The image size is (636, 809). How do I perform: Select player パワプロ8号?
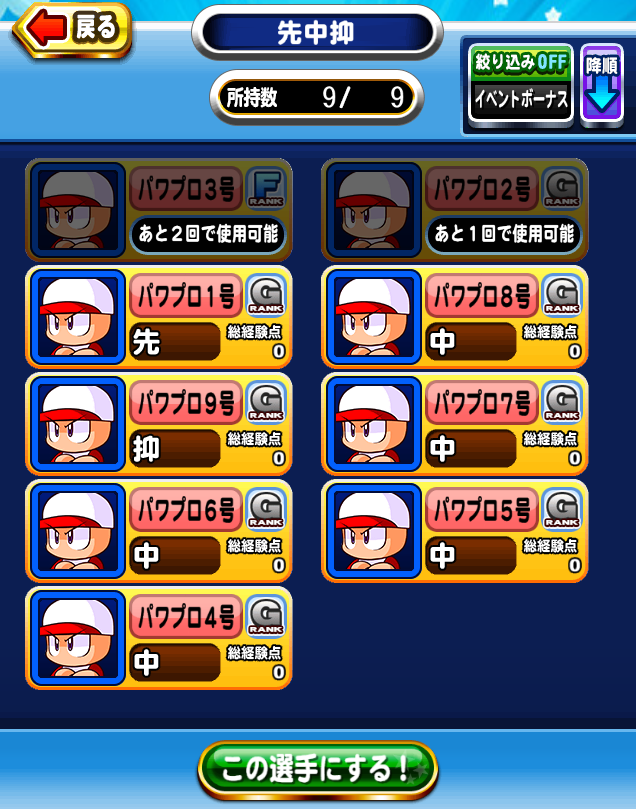coord(454,317)
